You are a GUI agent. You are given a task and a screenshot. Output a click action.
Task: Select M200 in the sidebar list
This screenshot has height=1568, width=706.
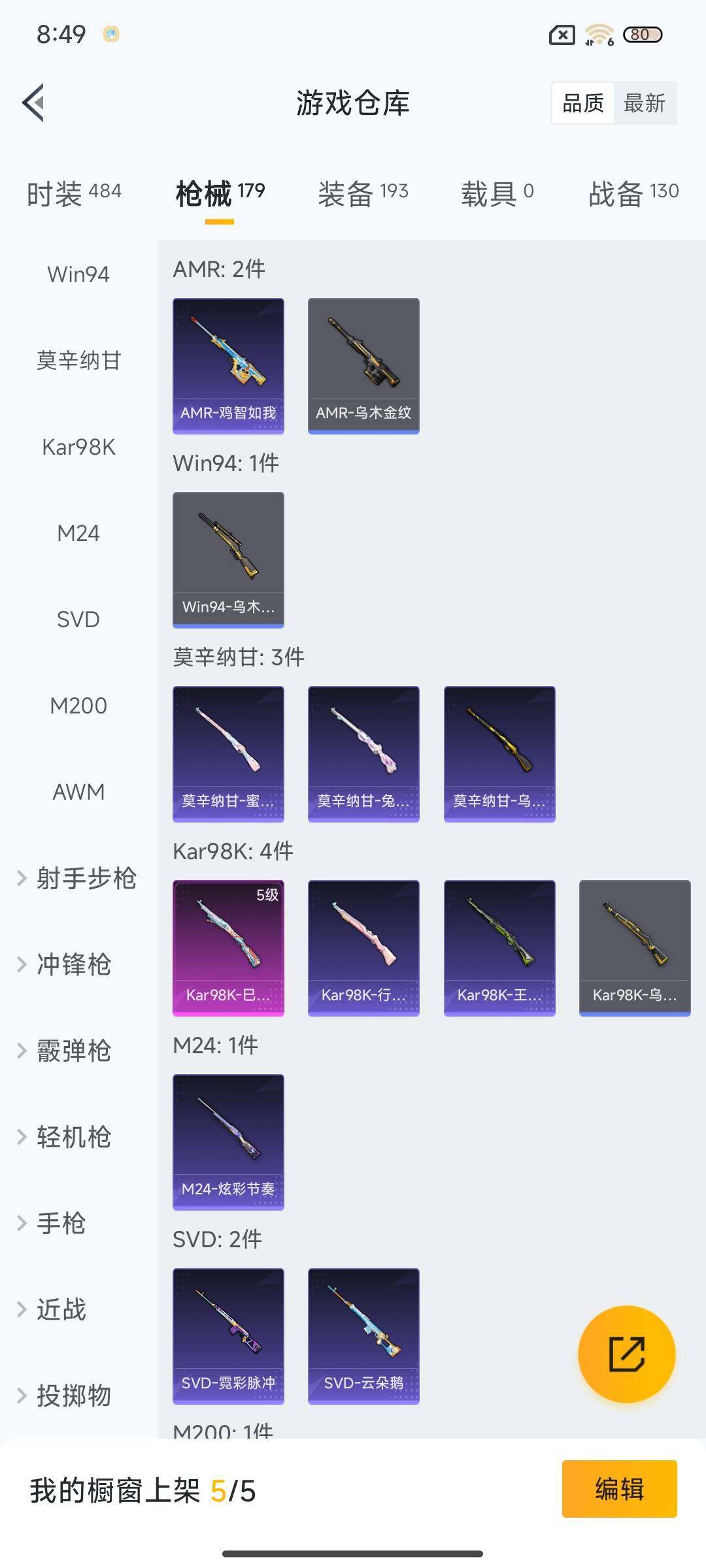(80, 706)
